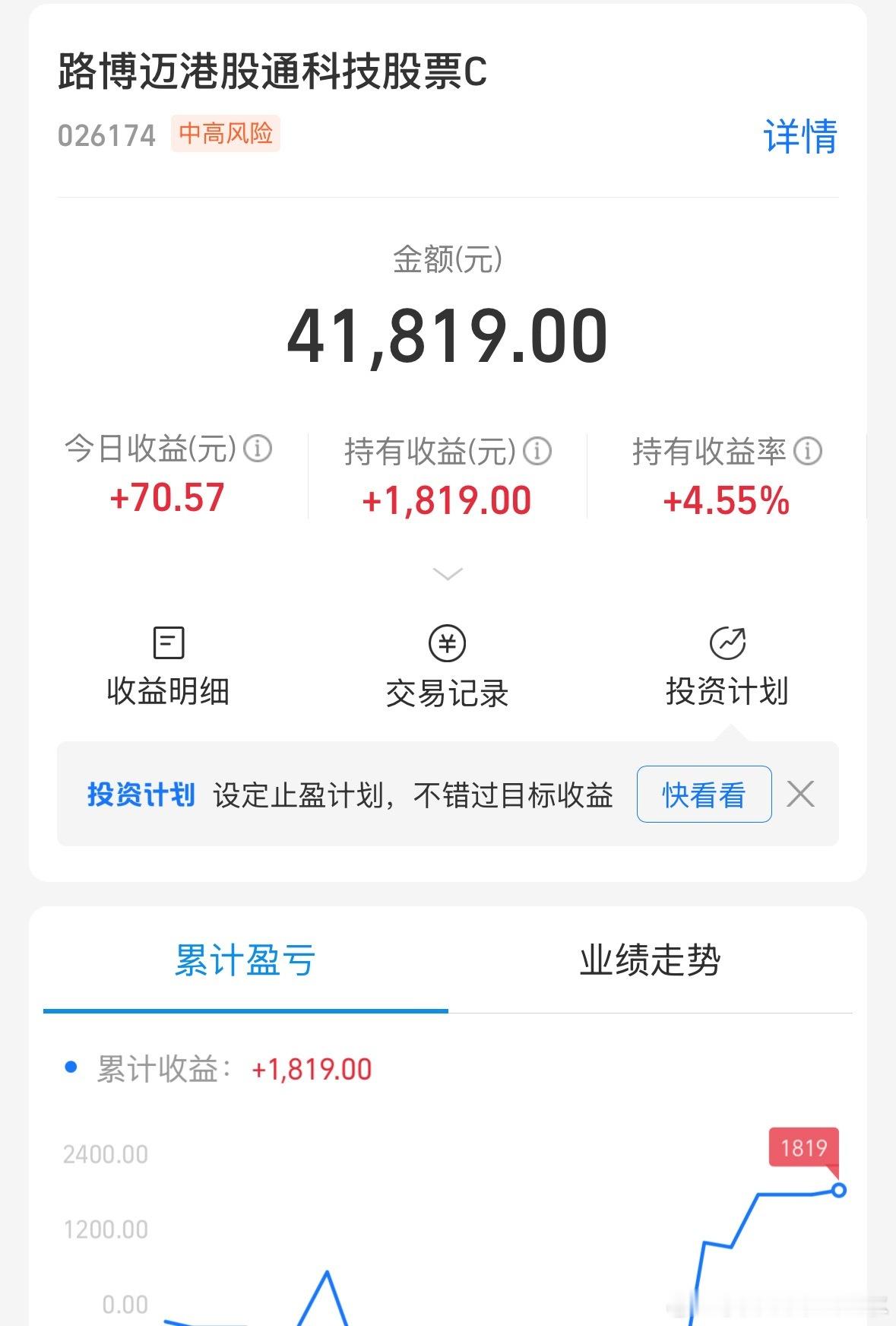
Task: Click the info icon beside 持有收益
Action: pyautogui.click(x=538, y=450)
